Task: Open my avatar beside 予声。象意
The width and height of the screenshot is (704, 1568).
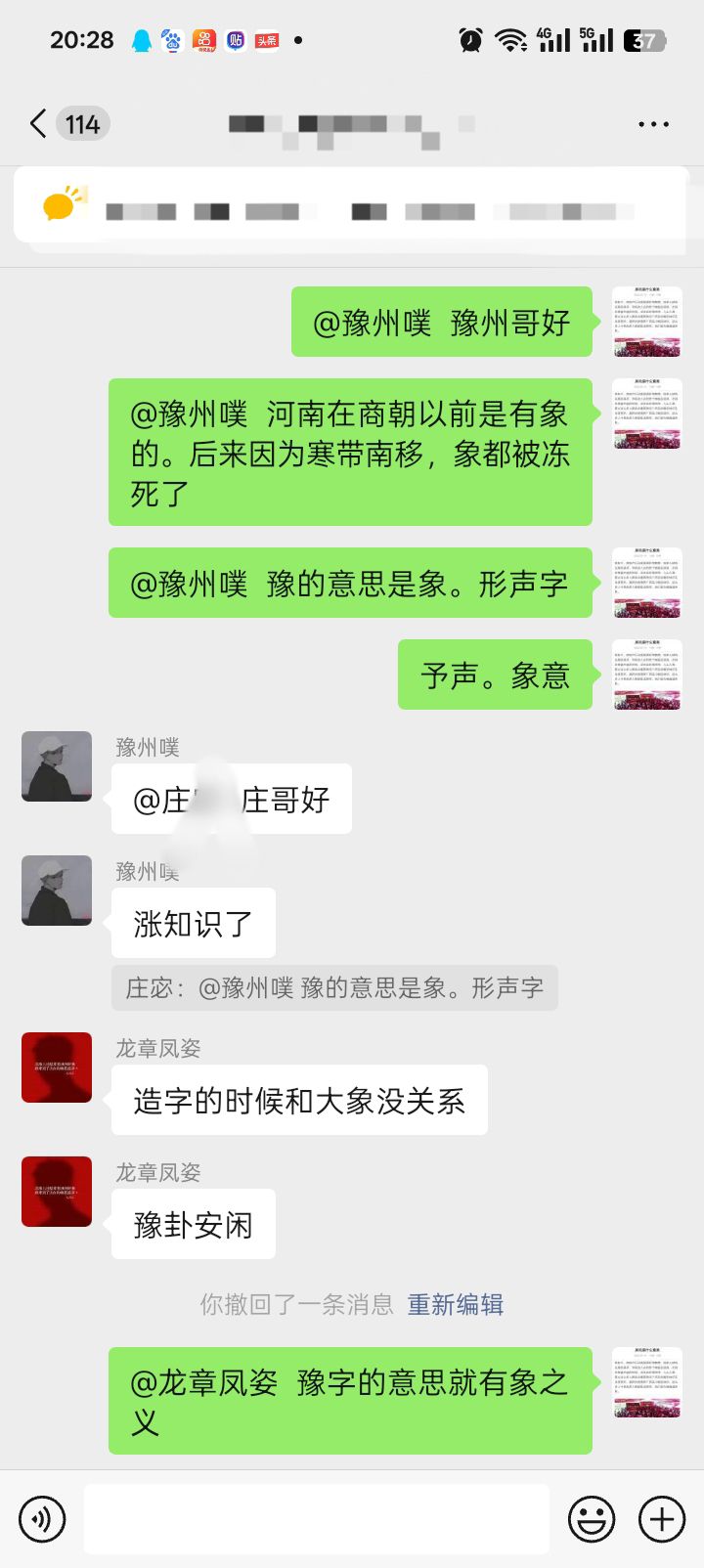Action: tap(647, 675)
